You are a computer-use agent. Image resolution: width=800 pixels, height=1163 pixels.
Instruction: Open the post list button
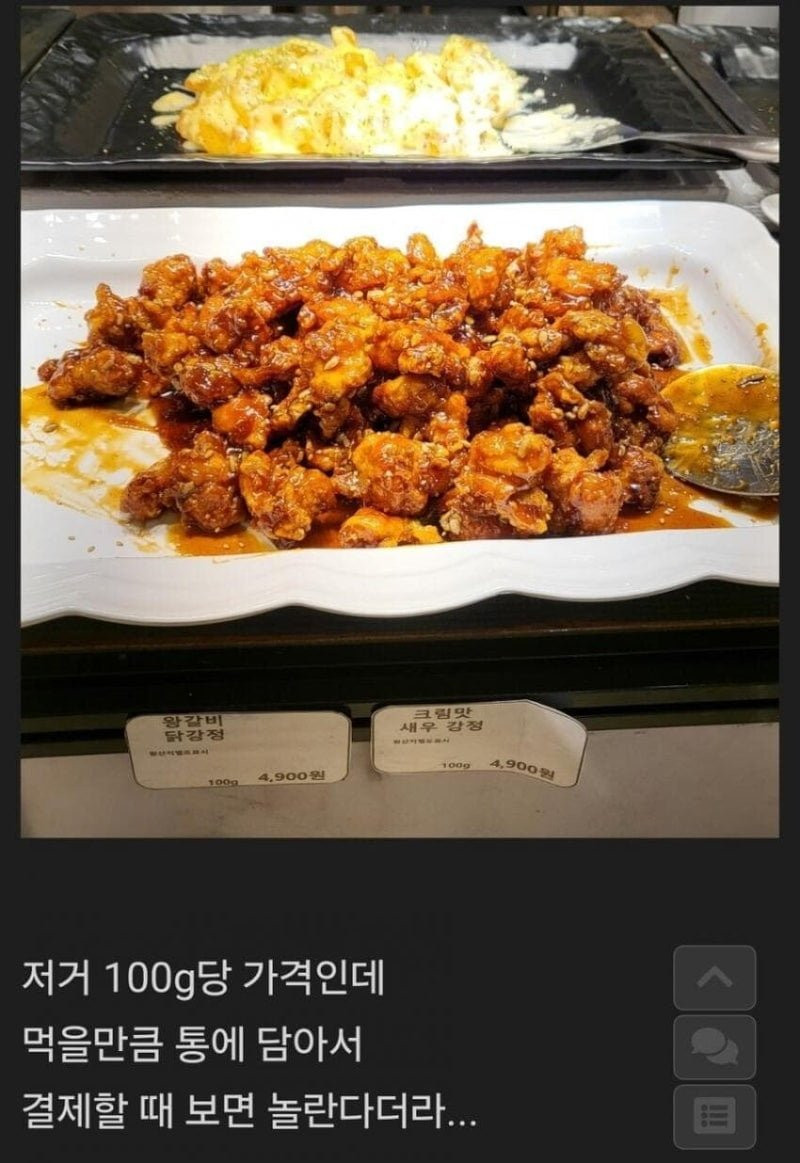[714, 1116]
